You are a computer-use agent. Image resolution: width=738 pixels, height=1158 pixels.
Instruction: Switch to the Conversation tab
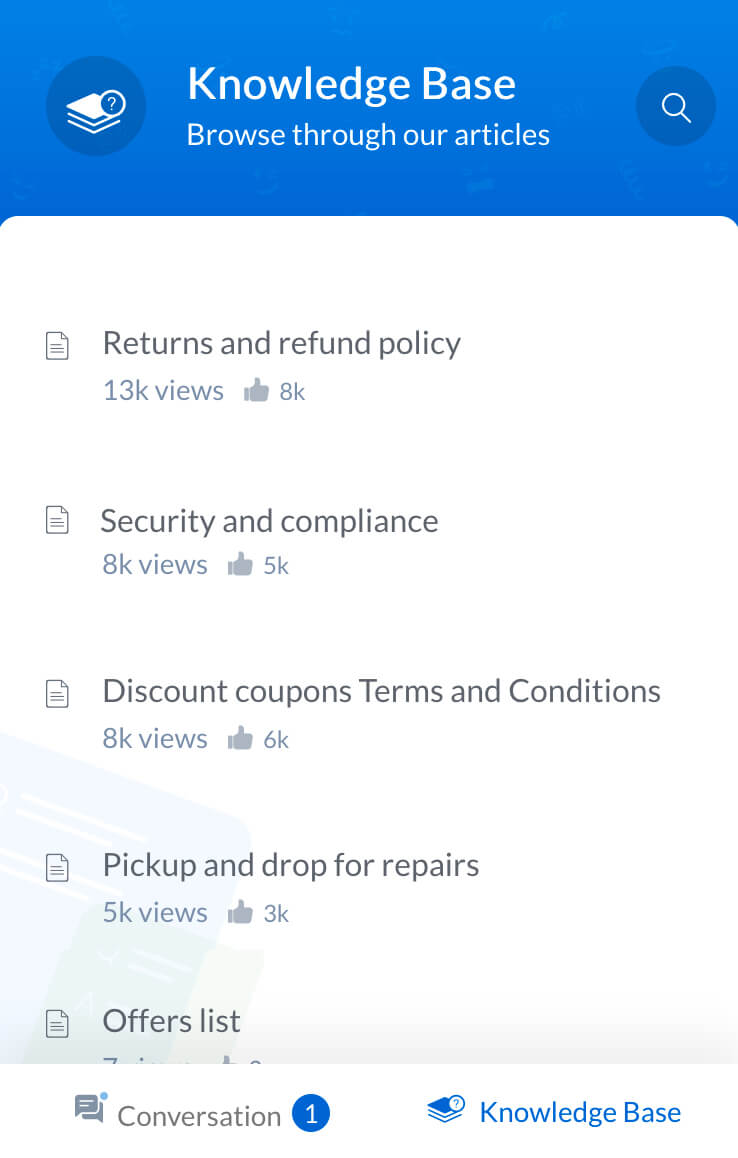(x=200, y=1114)
